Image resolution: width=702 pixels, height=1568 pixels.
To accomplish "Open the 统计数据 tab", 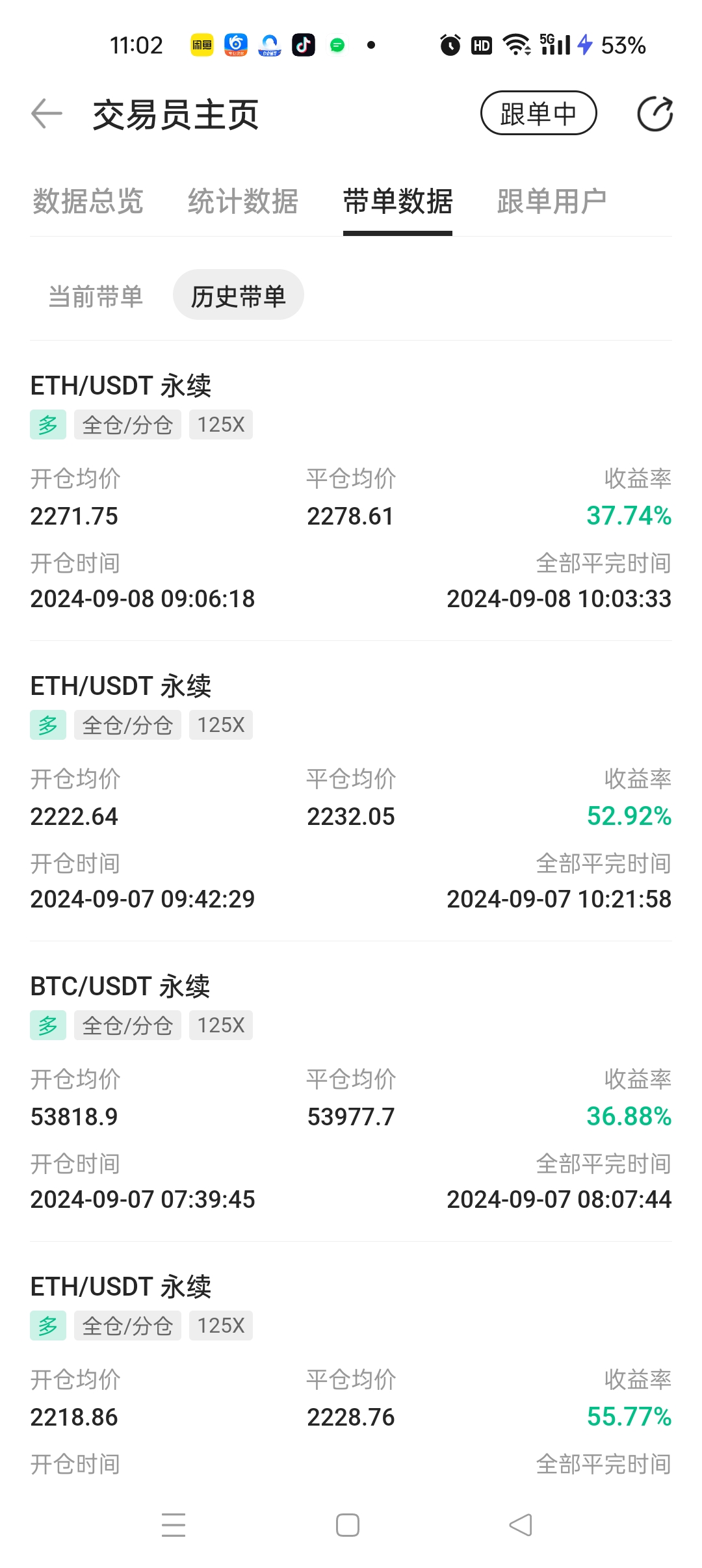I will tap(243, 201).
